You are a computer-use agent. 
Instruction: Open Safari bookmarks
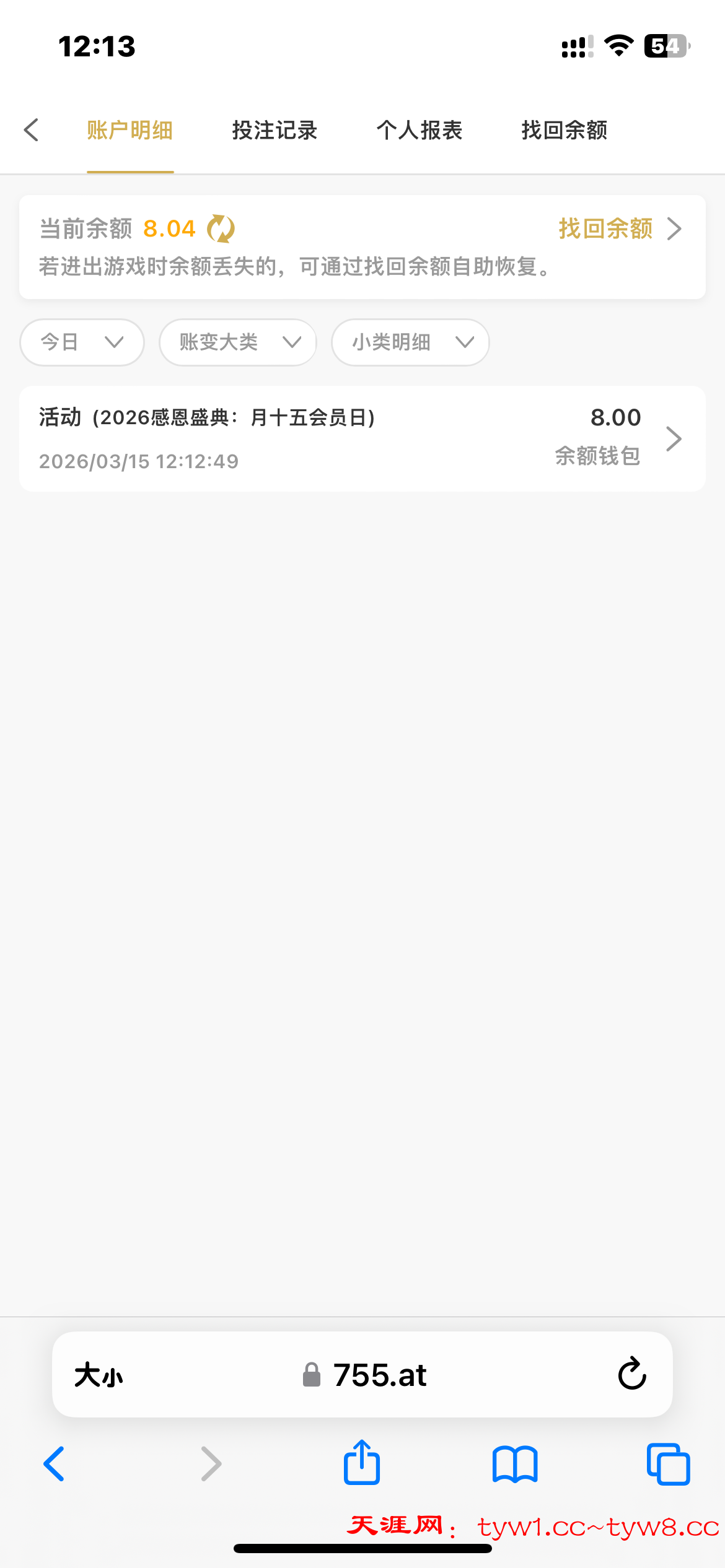515,1464
